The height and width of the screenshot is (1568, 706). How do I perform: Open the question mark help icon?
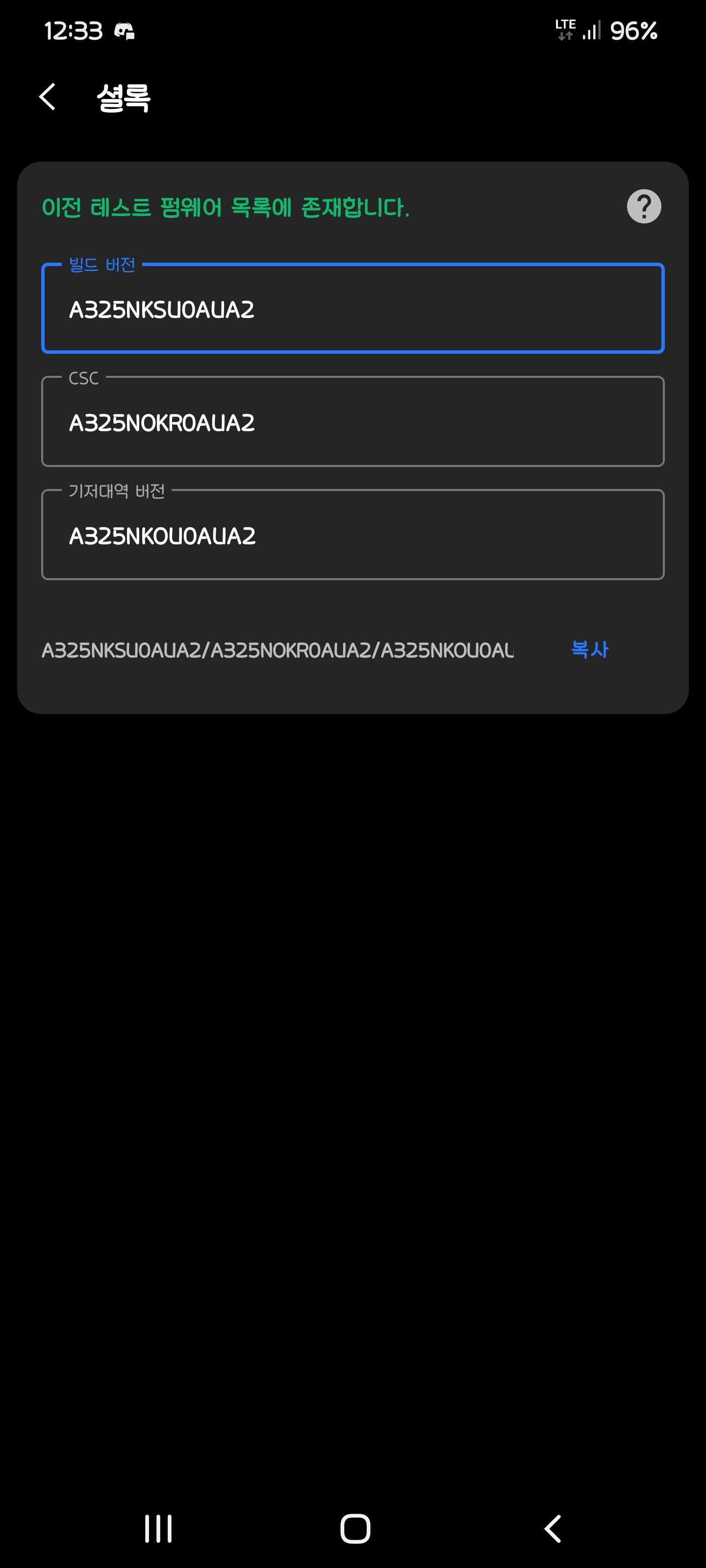pyautogui.click(x=643, y=207)
